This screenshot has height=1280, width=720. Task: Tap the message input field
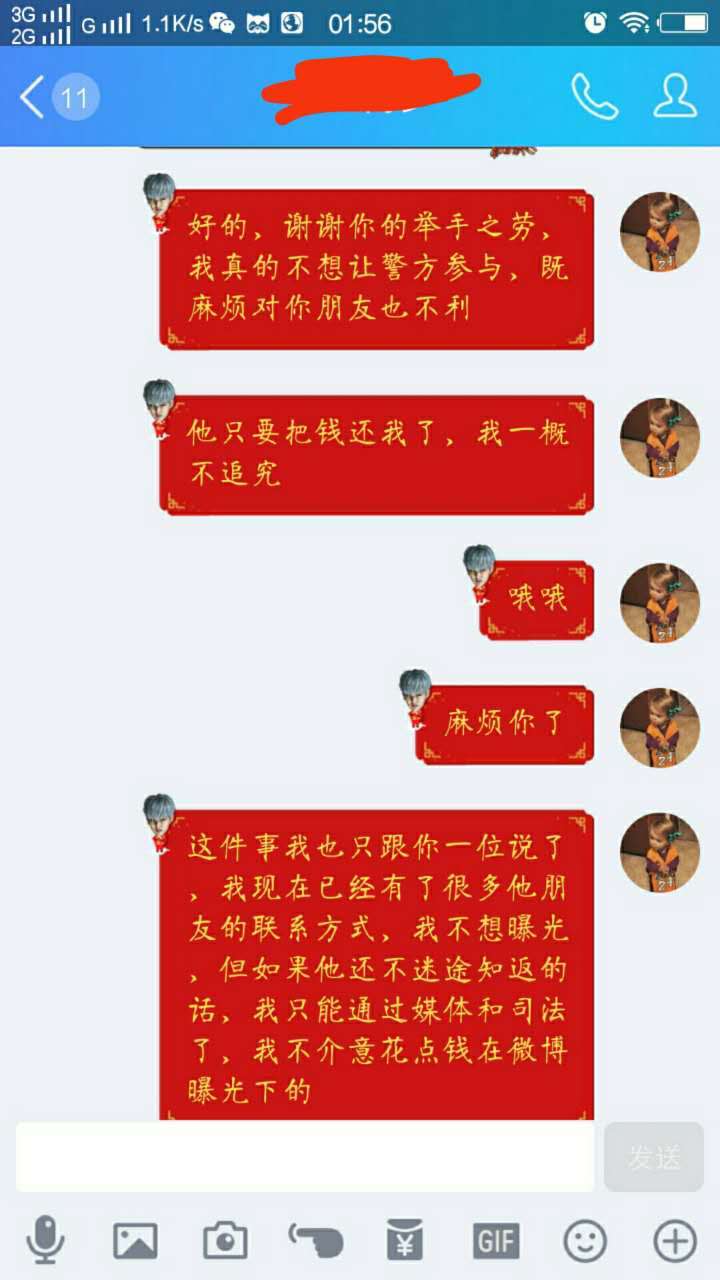(x=305, y=1157)
